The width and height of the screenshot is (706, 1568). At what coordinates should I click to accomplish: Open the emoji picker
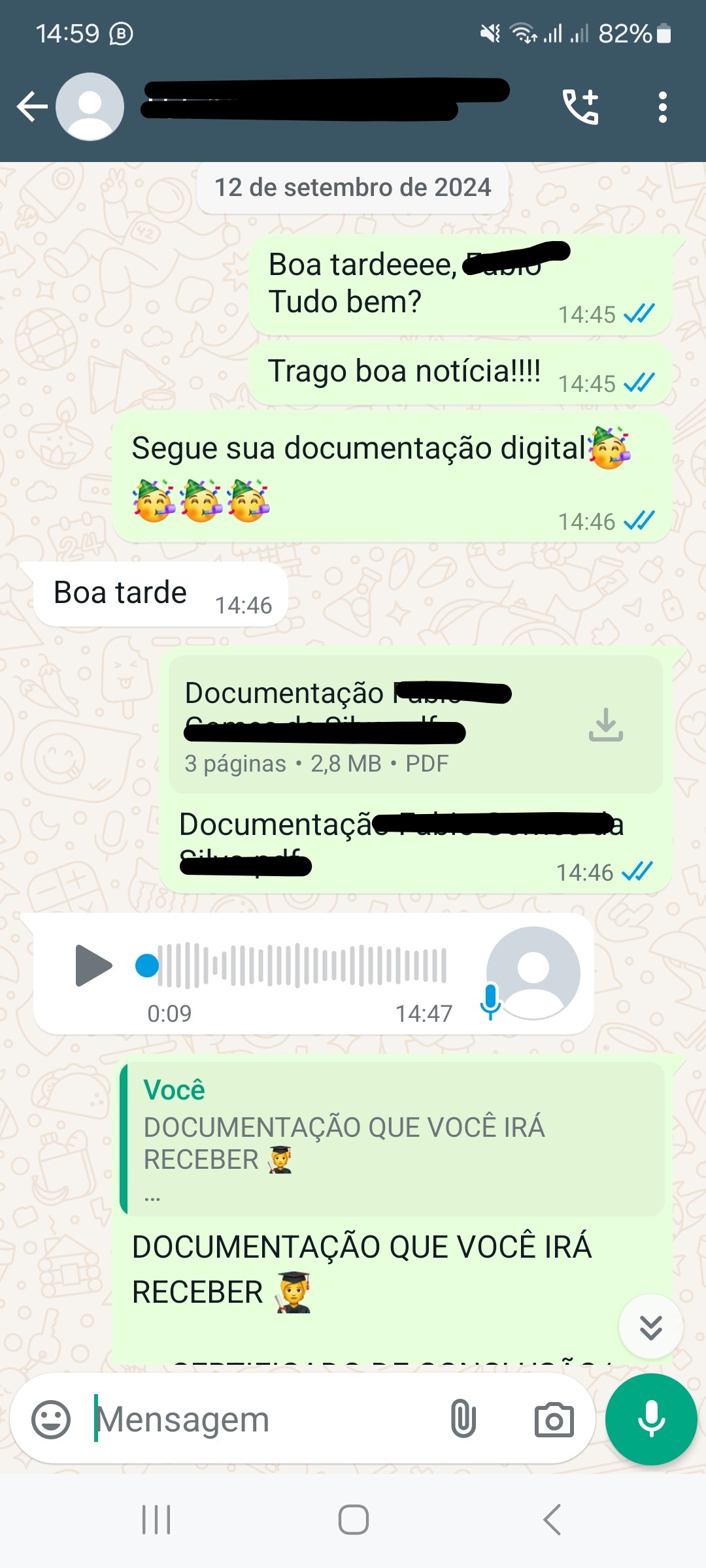pyautogui.click(x=51, y=1420)
